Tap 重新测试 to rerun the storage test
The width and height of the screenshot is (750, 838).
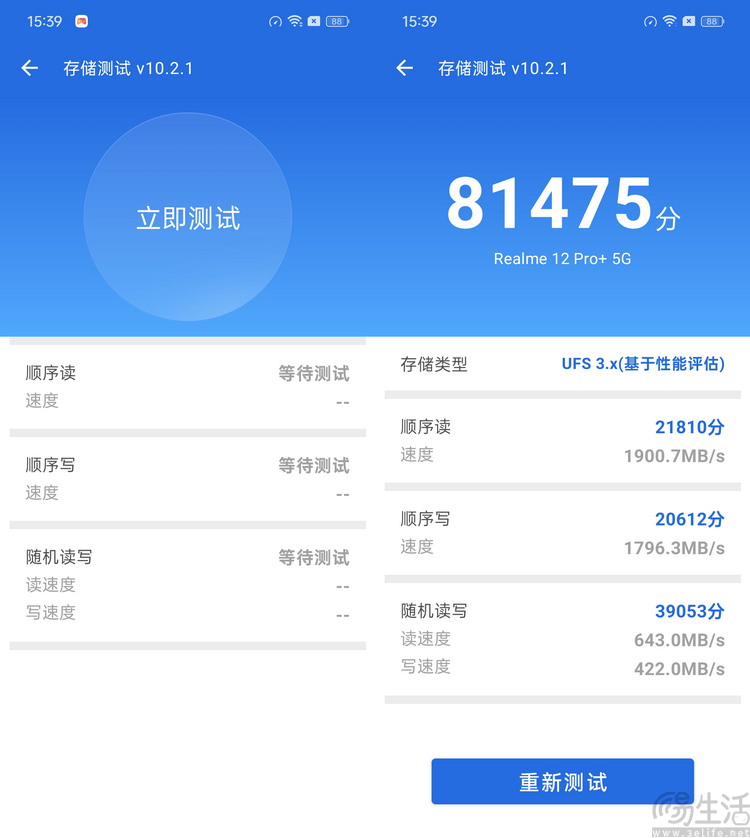[x=562, y=782]
